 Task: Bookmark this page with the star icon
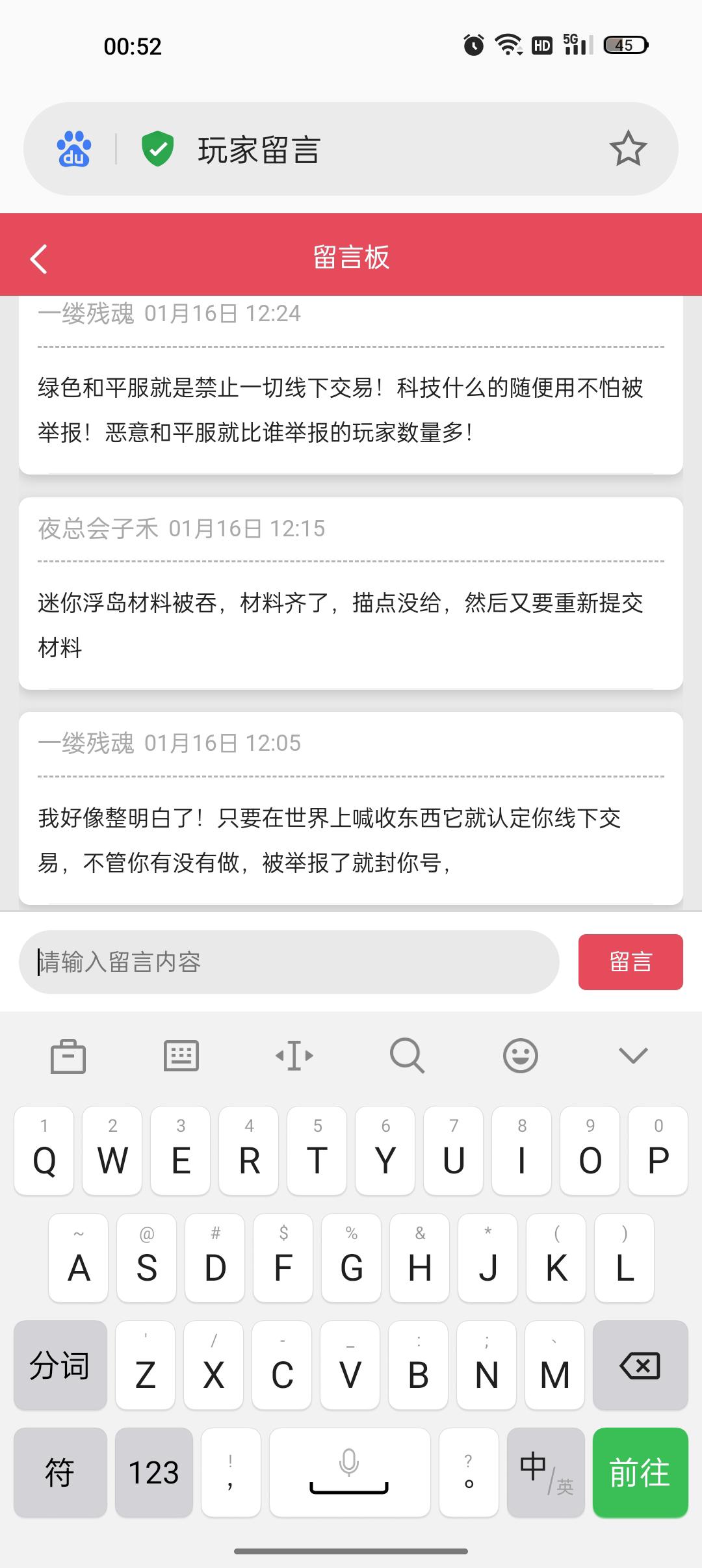coord(628,149)
